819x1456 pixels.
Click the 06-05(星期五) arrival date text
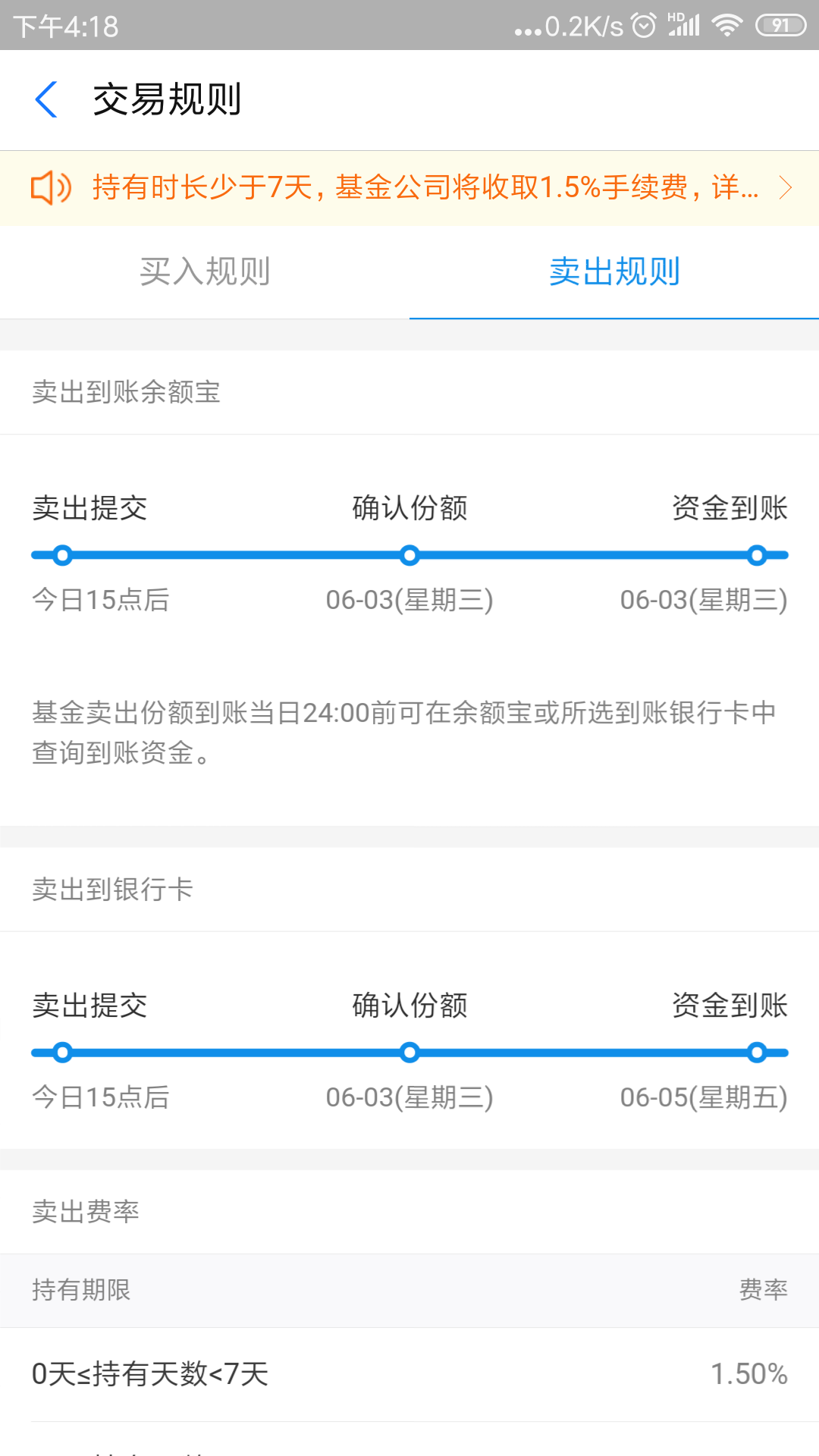701,1097
